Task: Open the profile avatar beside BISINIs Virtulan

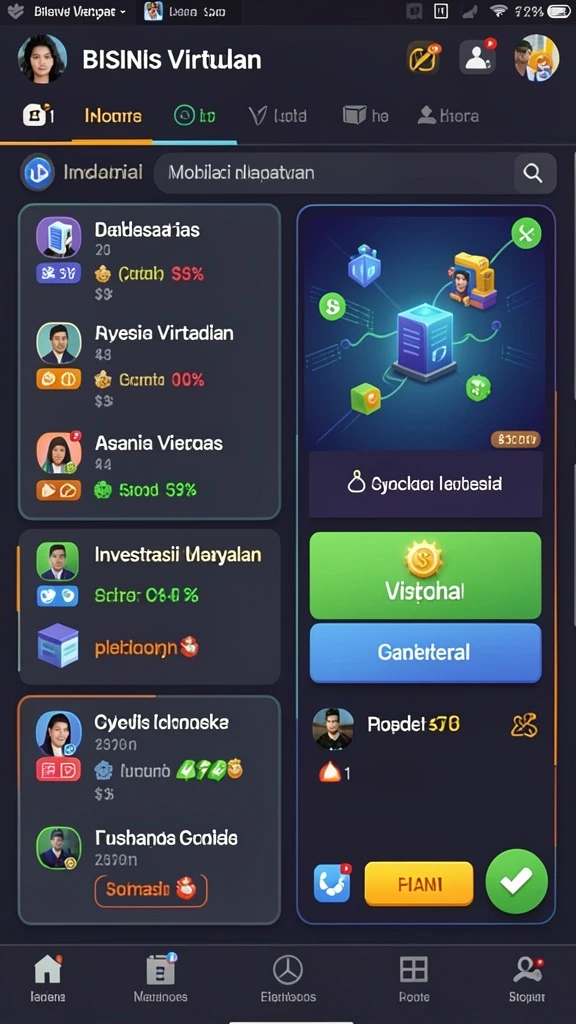Action: pos(42,60)
